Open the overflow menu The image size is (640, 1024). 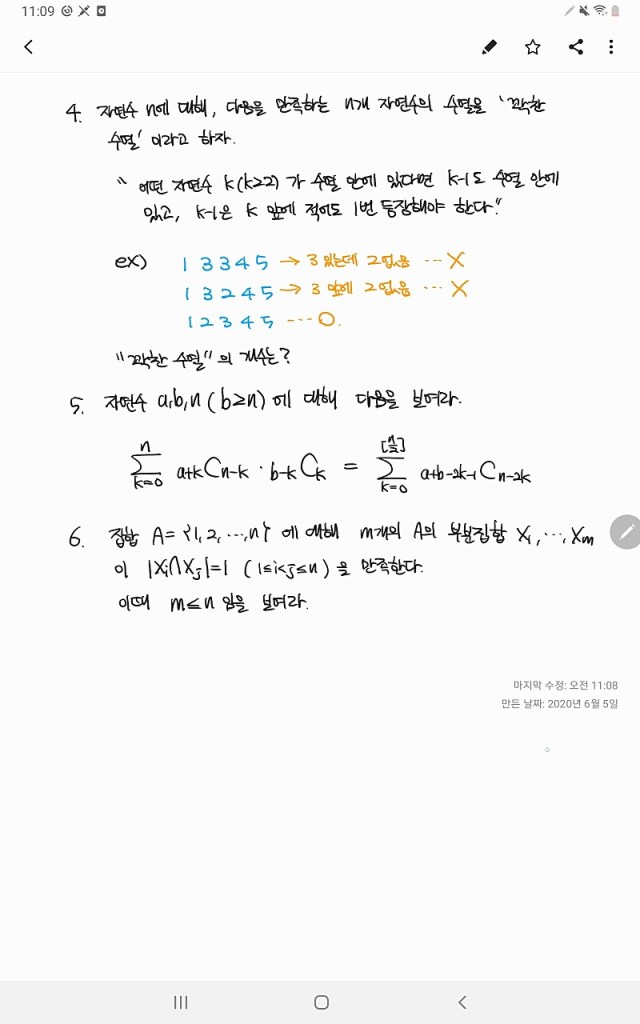pos(611,47)
